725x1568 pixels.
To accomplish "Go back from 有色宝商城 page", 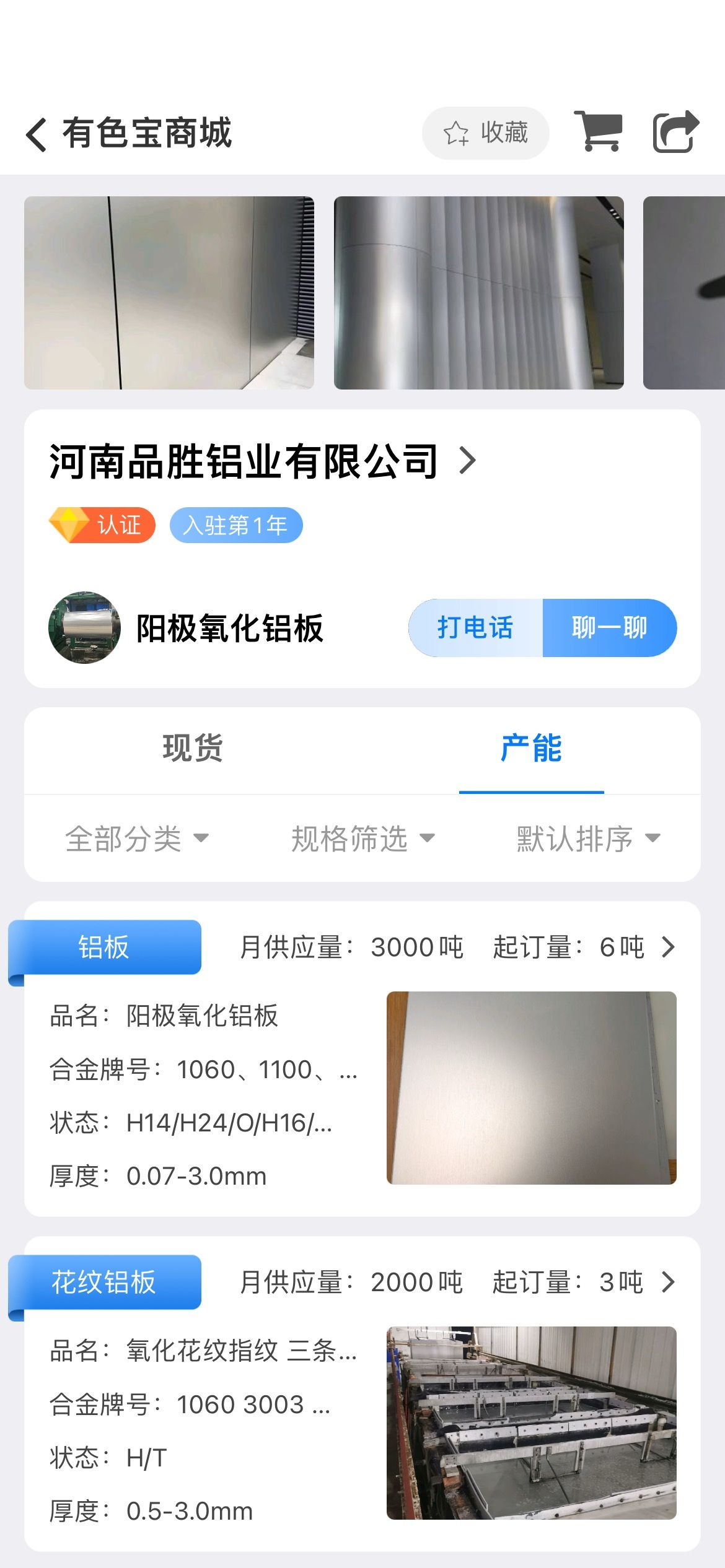I will (x=36, y=134).
